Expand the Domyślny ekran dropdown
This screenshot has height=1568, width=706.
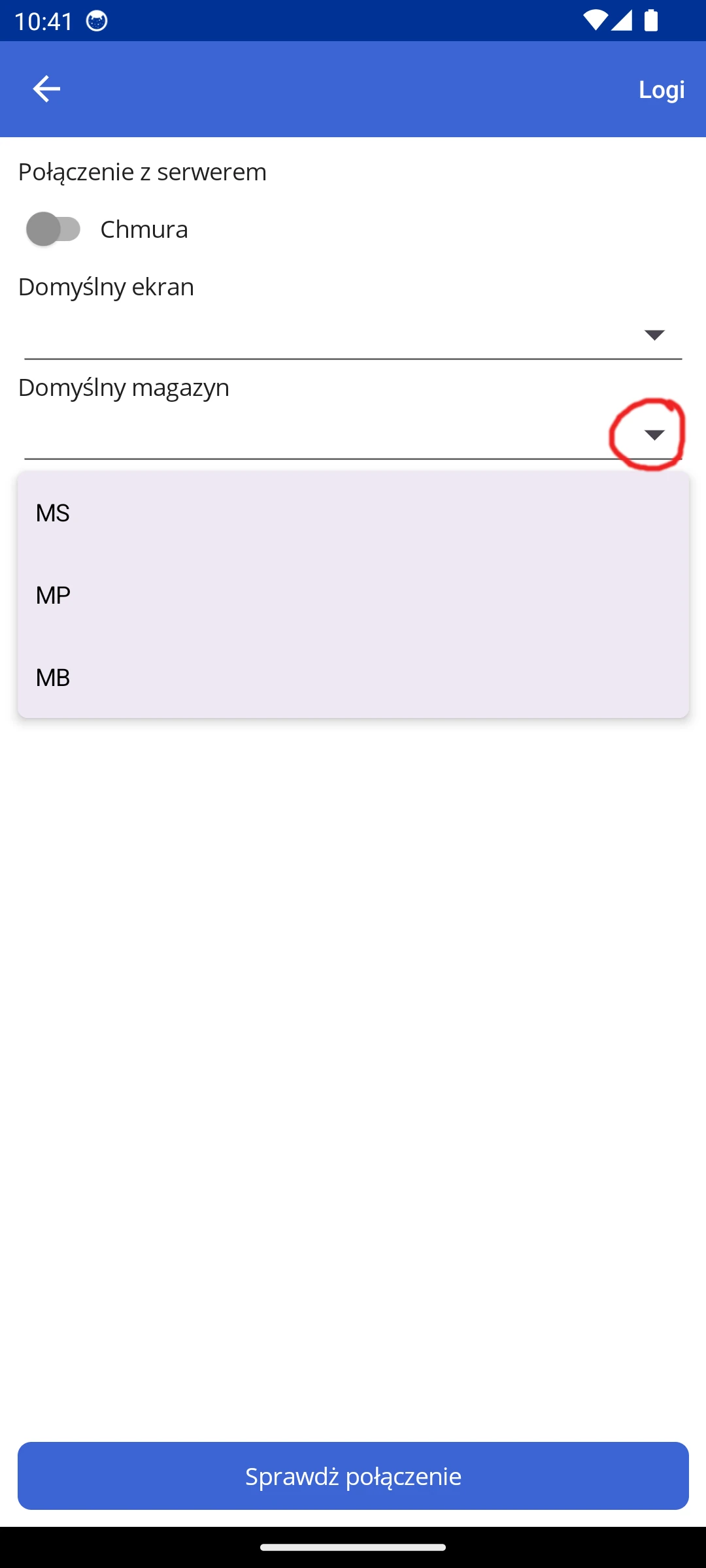pyautogui.click(x=654, y=335)
